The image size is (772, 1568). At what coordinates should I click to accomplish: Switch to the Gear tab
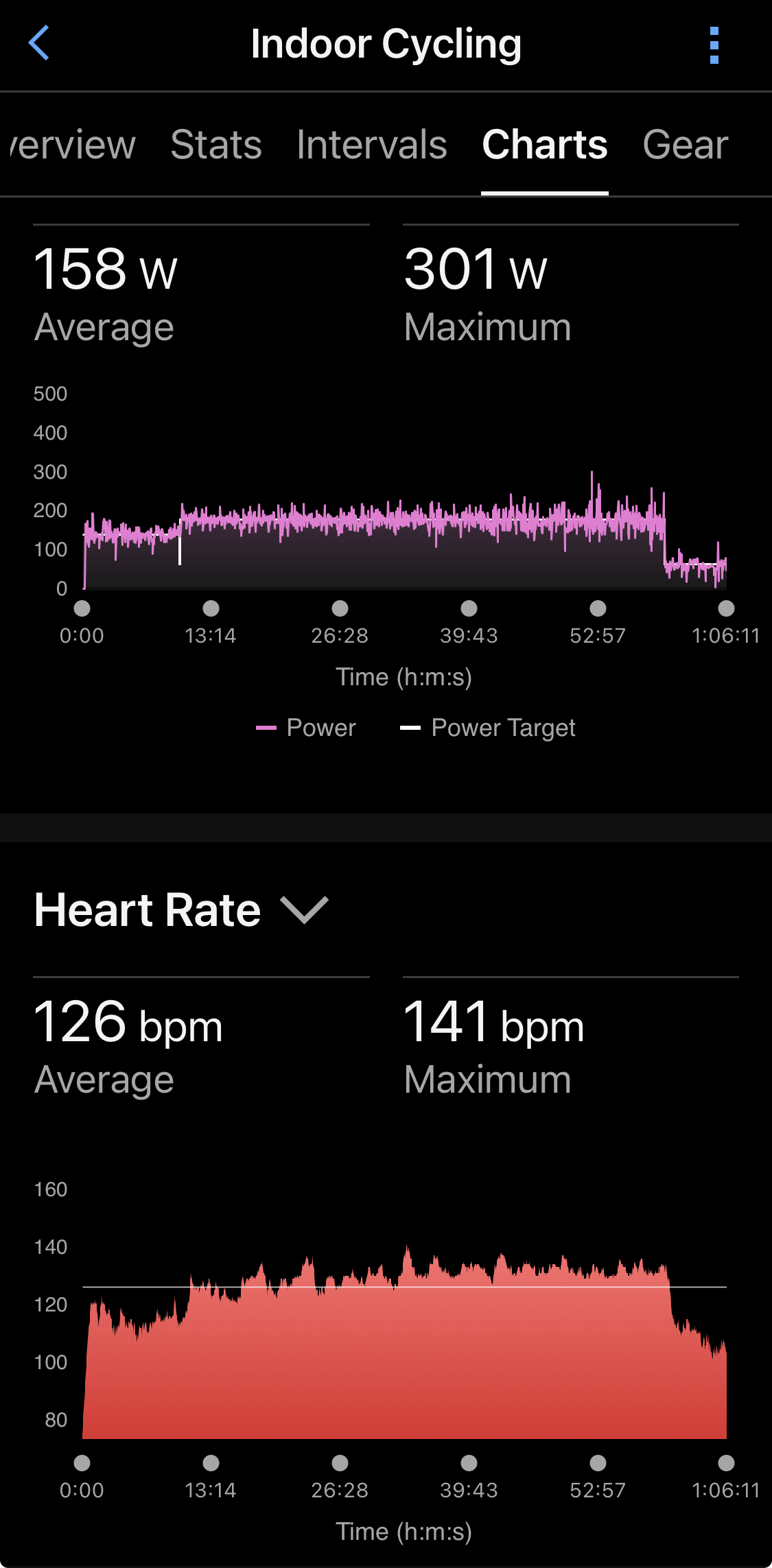click(685, 145)
